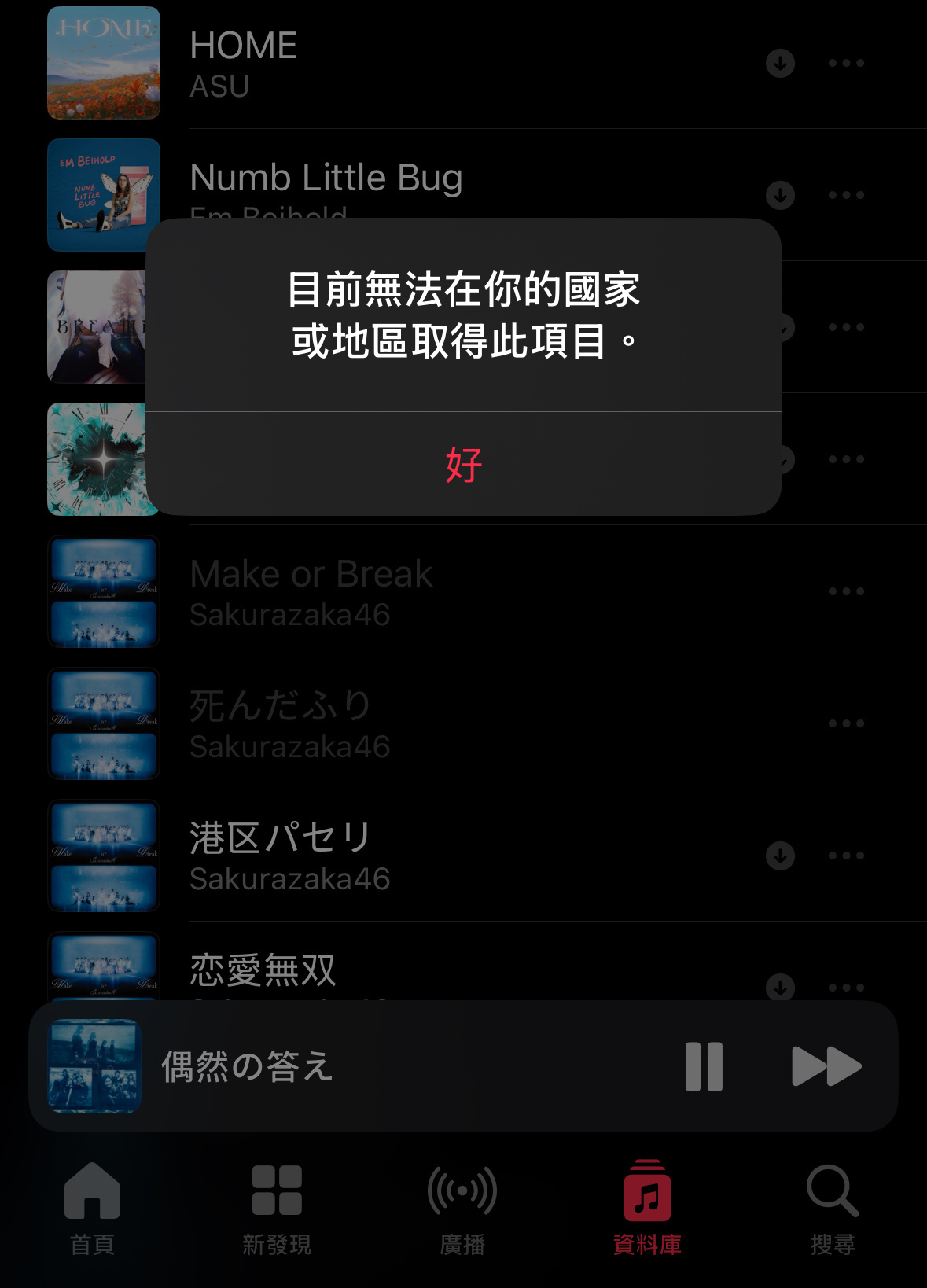927x1288 pixels.
Task: Download the song HOME by ASU
Action: [780, 63]
